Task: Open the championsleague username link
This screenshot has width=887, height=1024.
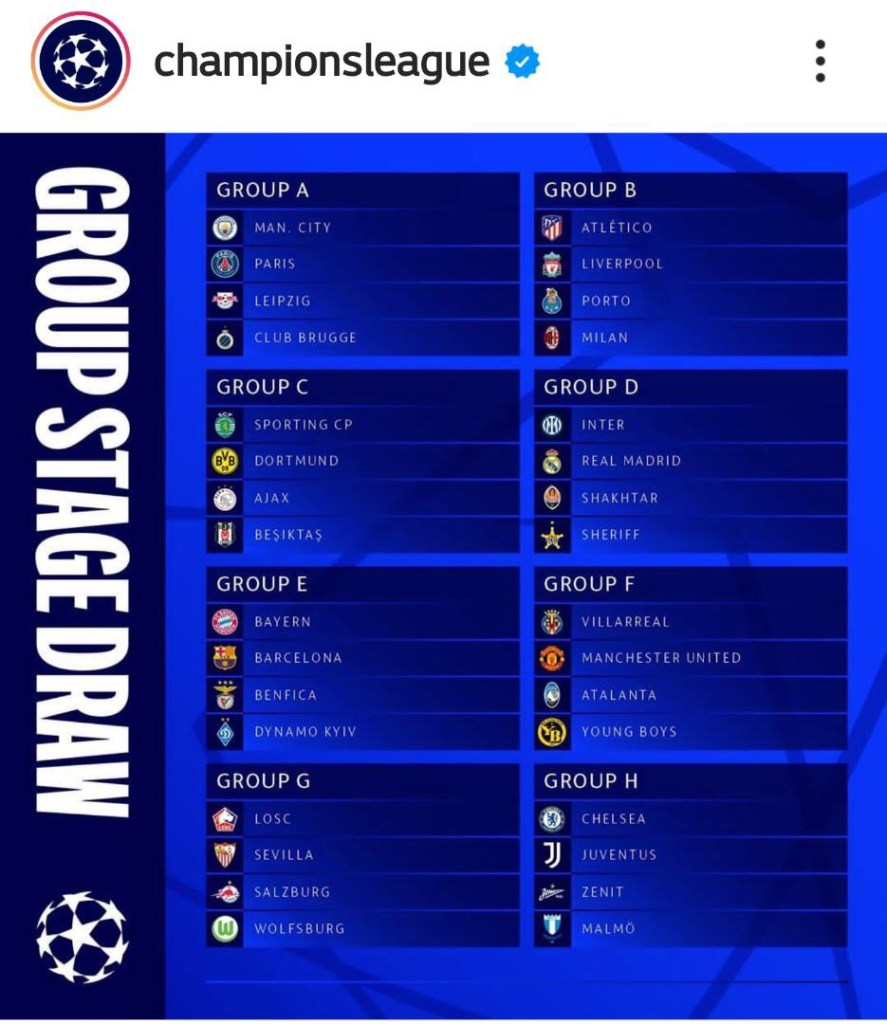Action: click(321, 63)
